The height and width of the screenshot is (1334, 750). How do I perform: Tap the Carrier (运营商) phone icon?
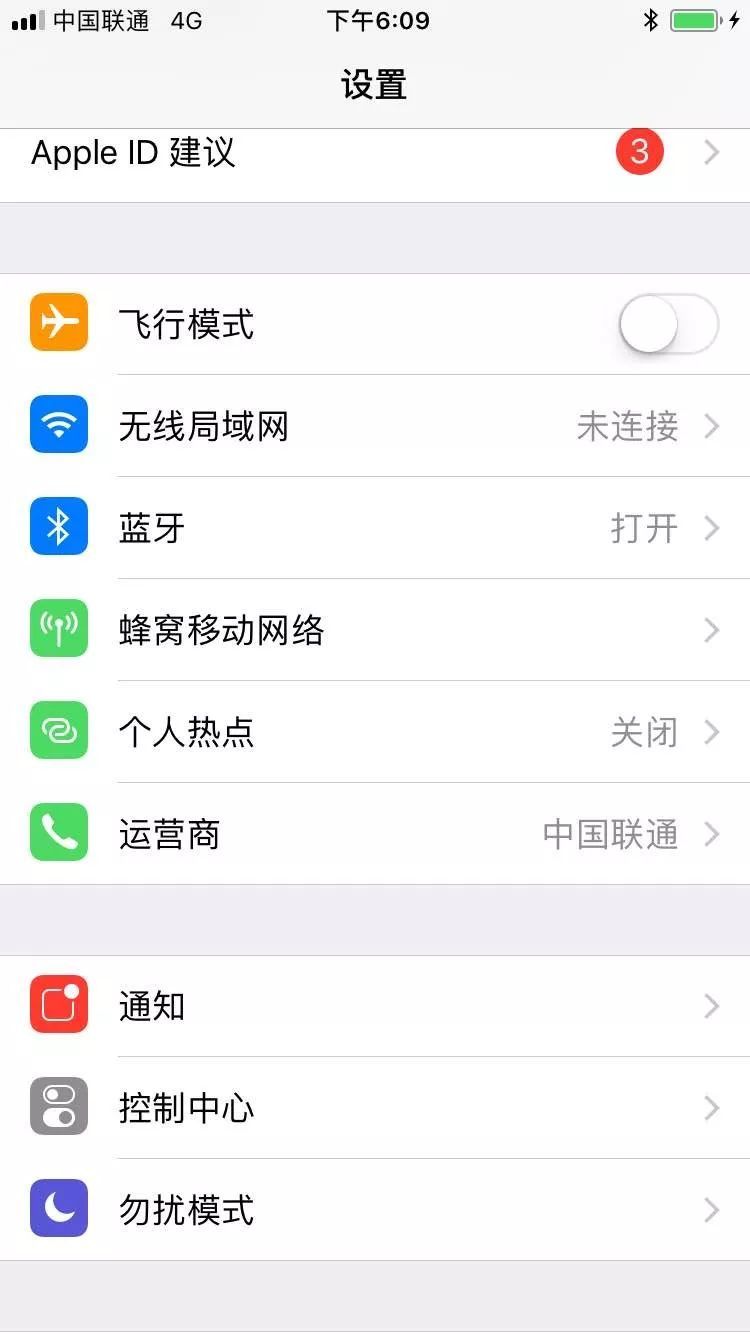tap(58, 832)
